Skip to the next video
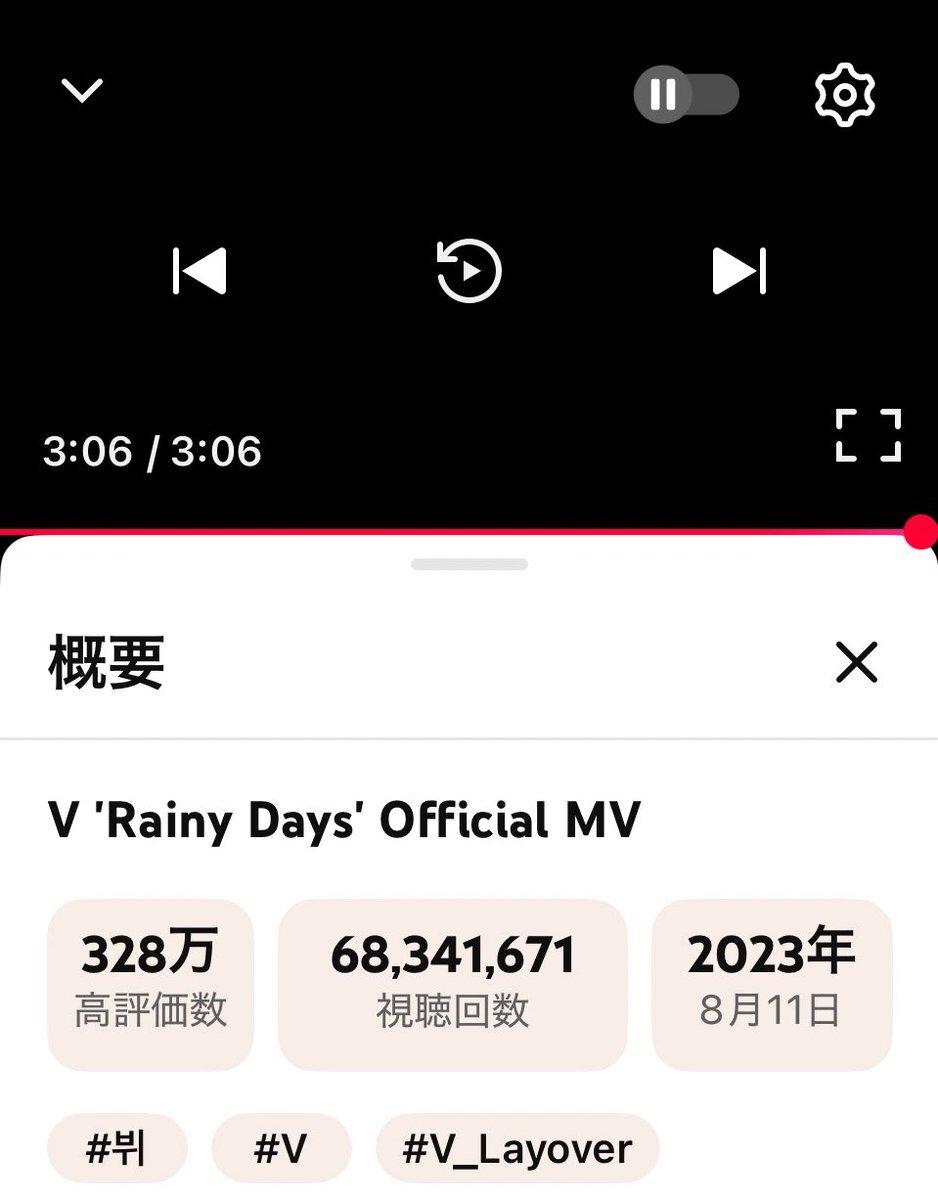938x1200 pixels. [x=739, y=271]
